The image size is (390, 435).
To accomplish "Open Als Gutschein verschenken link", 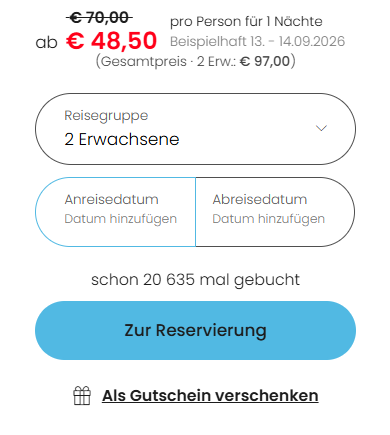I will (210, 396).
